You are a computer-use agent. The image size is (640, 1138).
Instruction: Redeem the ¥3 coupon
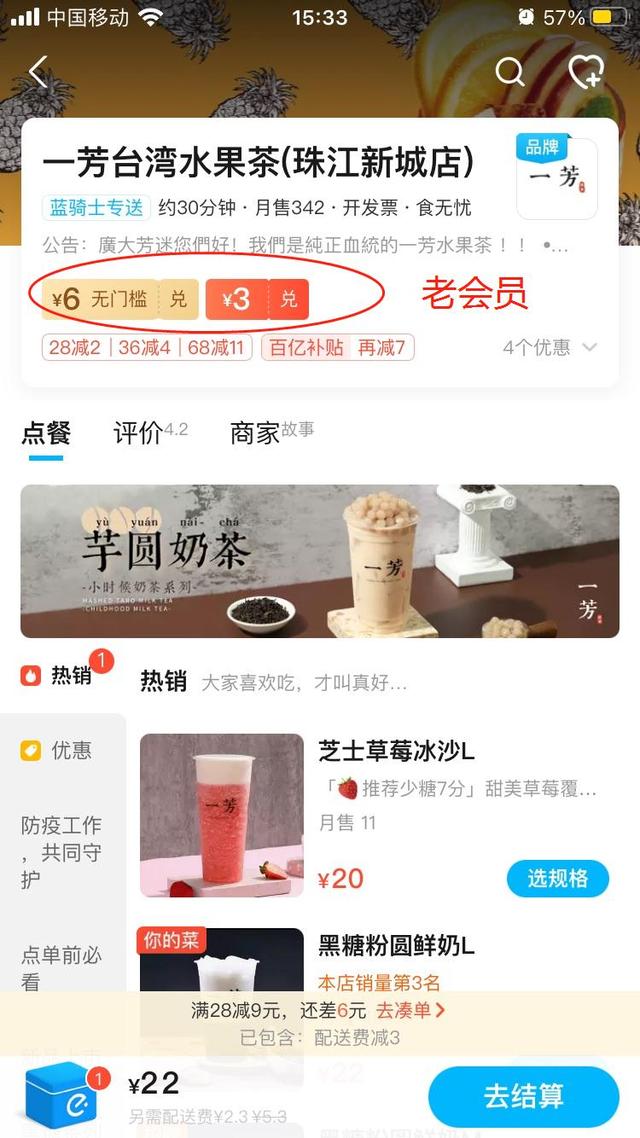tap(288, 299)
